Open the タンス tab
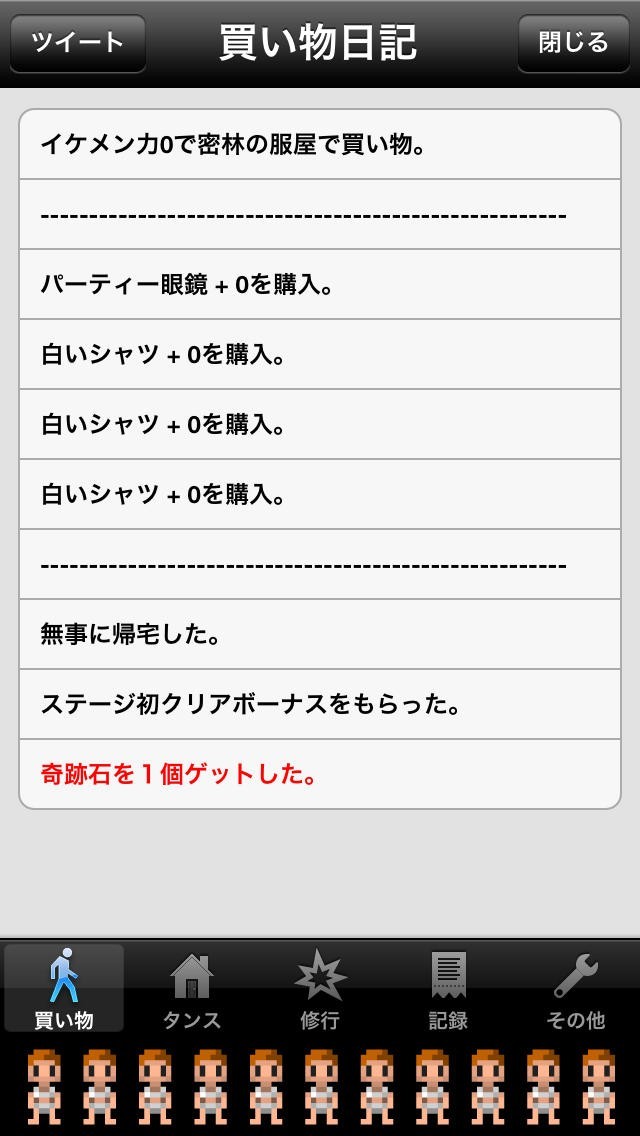The width and height of the screenshot is (640, 1136). tap(192, 988)
